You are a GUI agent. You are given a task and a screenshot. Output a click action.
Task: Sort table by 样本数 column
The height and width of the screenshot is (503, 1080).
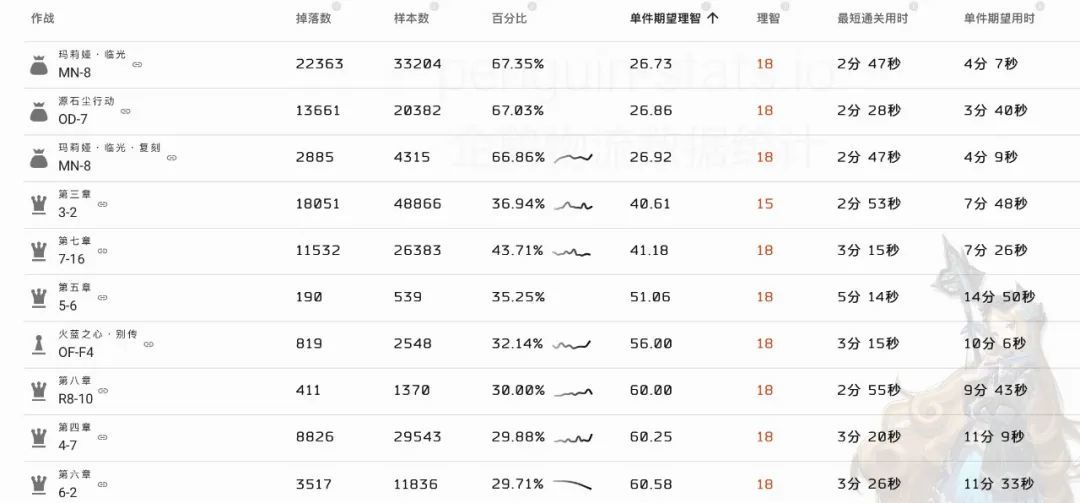pyautogui.click(x=411, y=18)
